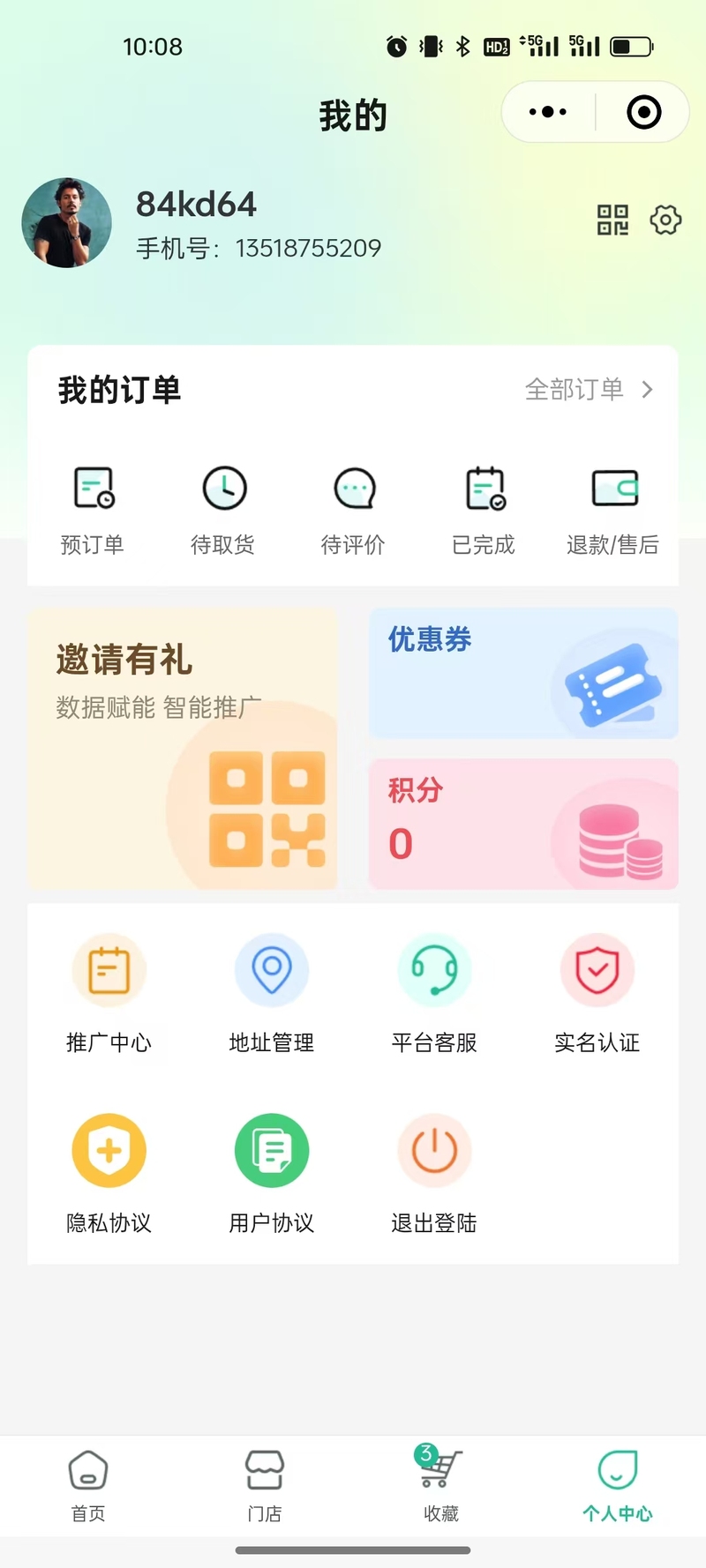The image size is (706, 1568).
Task: Open the settings gear icon
Action: (x=665, y=220)
